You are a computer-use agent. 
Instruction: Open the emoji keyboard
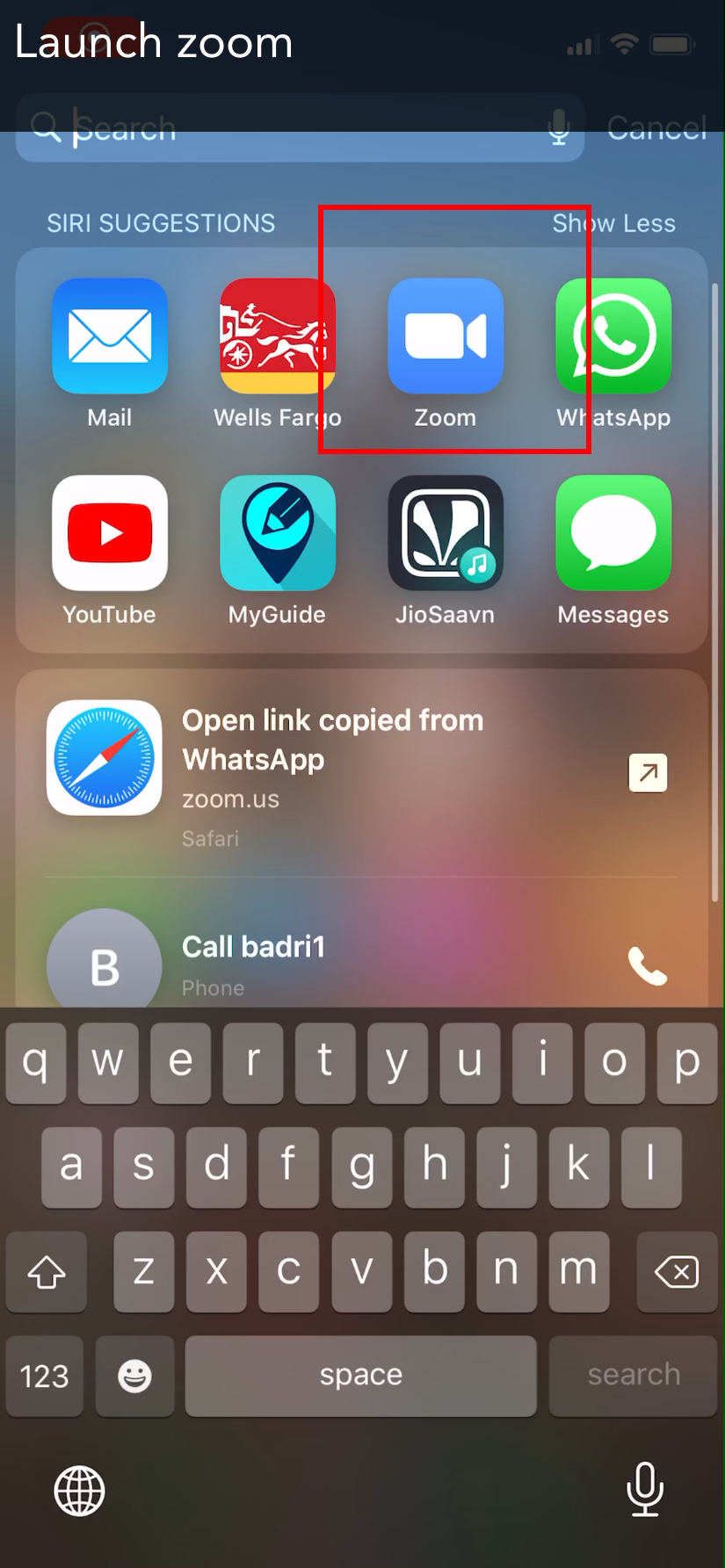[x=134, y=1376]
